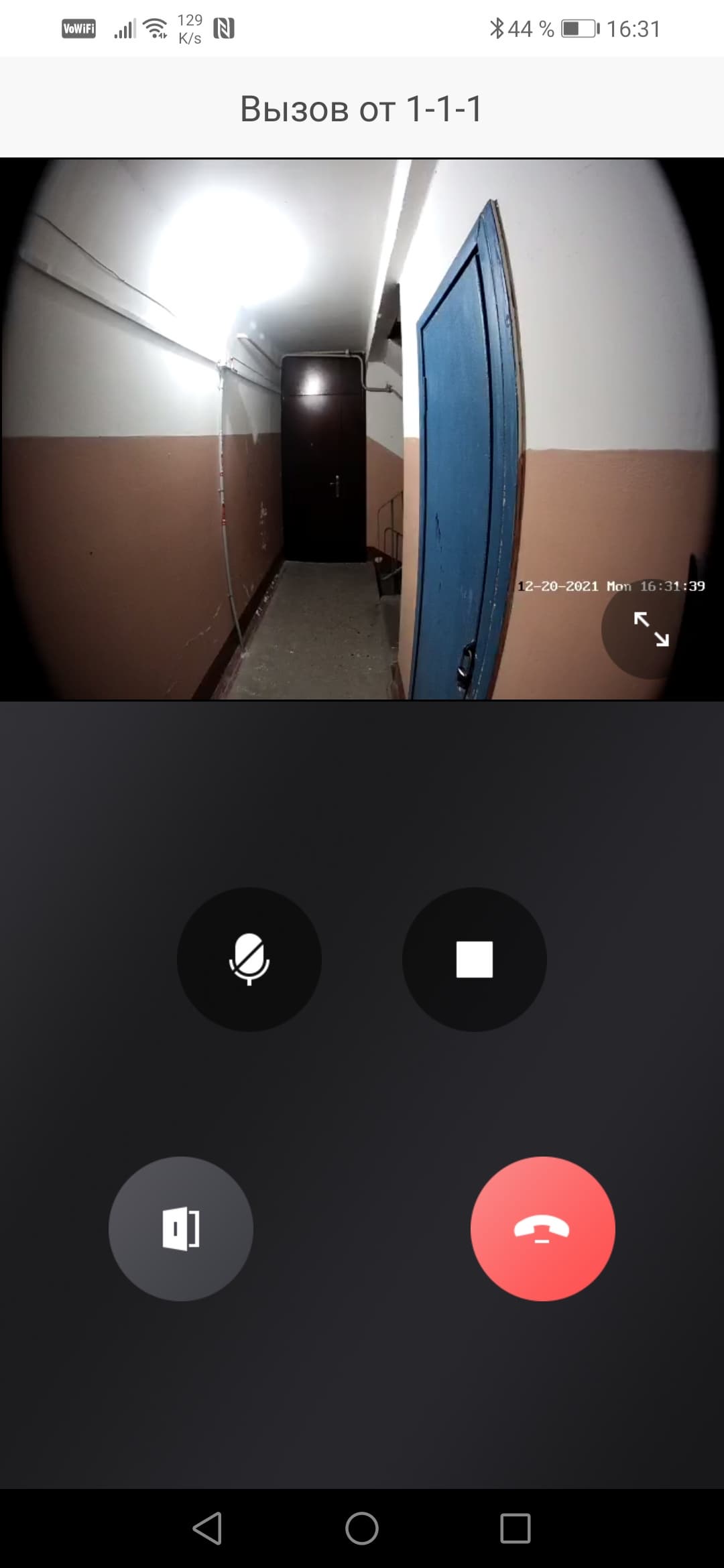This screenshot has width=724, height=1568.
Task: Mute the microphone
Action: pos(249,960)
